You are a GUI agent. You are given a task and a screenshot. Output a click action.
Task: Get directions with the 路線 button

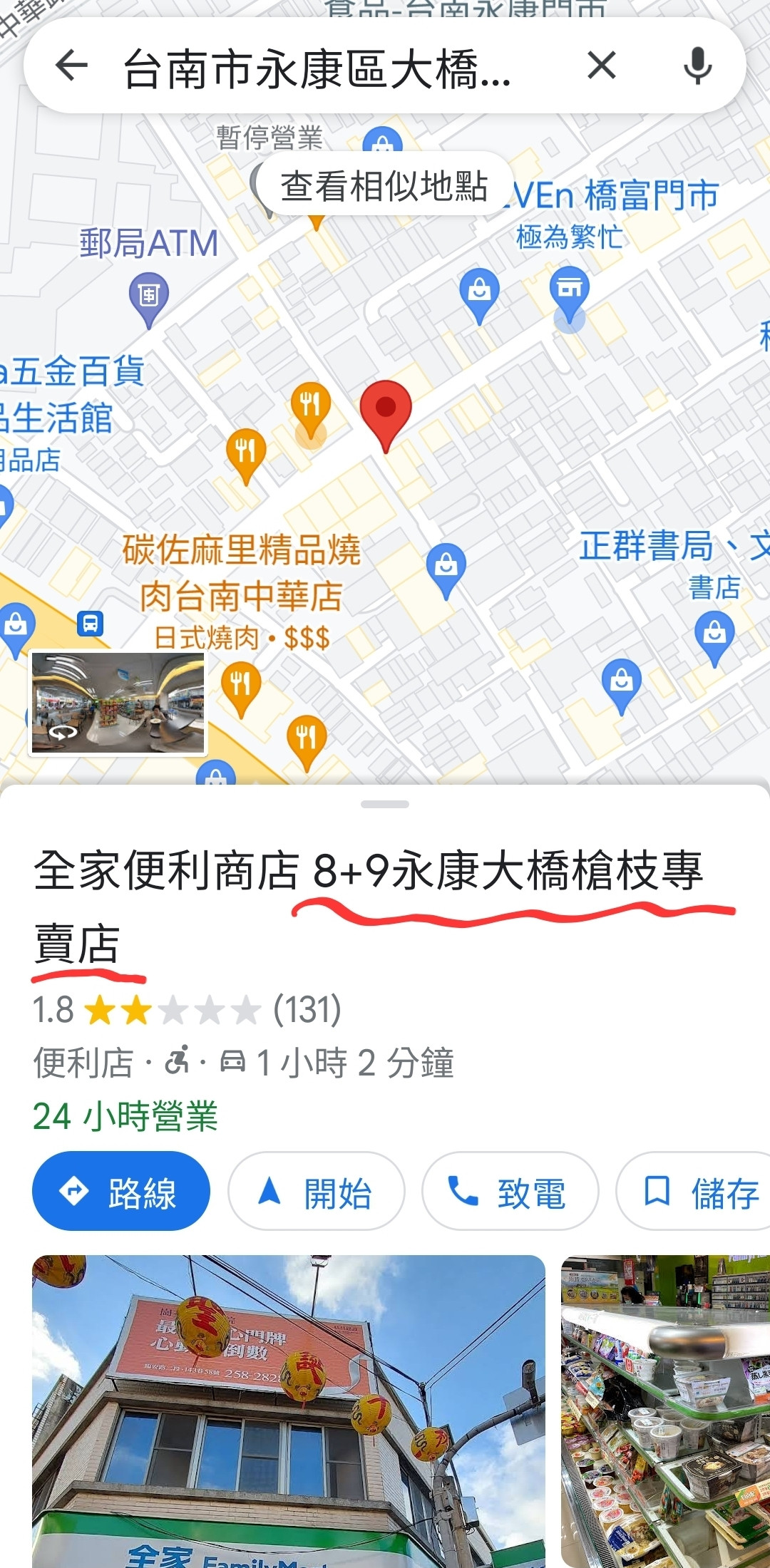point(121,1192)
